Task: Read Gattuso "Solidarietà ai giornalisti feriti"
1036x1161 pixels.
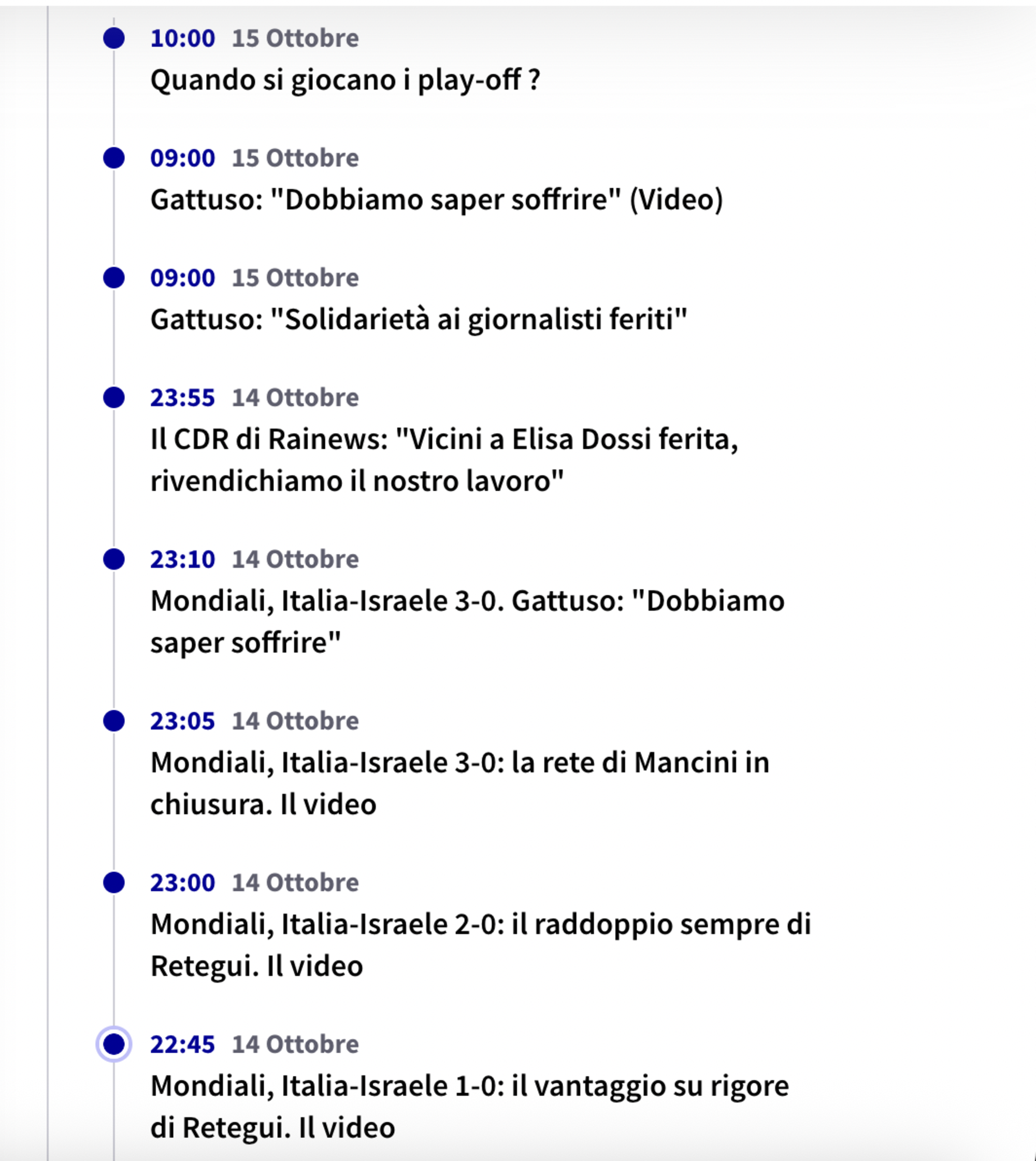Action: pos(419,320)
